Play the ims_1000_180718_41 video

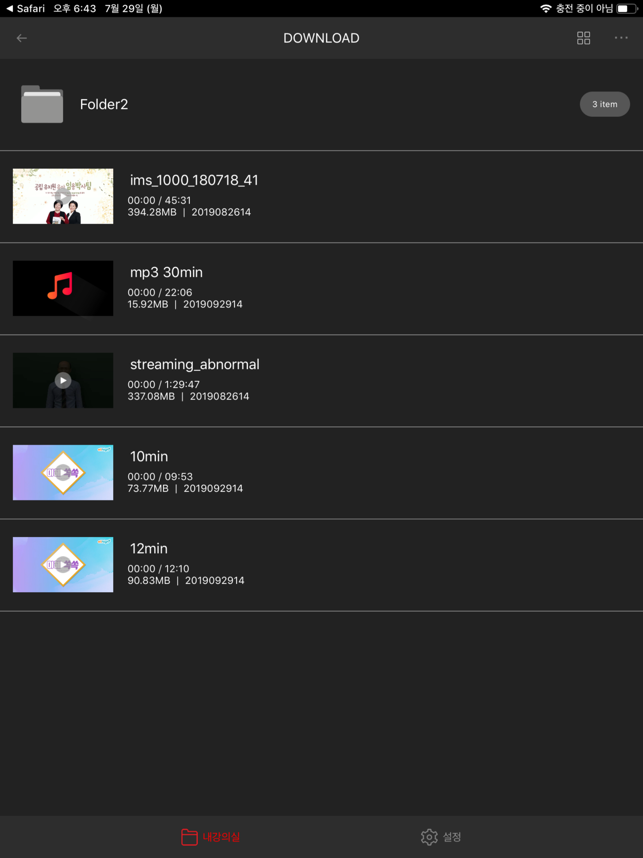(x=63, y=196)
